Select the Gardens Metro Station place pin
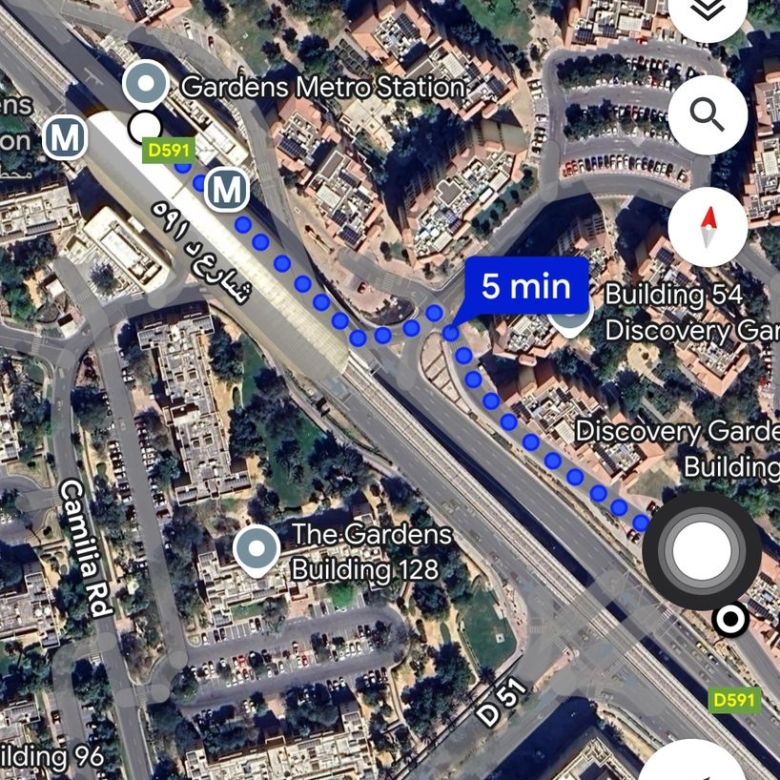Viewport: 780px width, 780px height. coord(146,84)
